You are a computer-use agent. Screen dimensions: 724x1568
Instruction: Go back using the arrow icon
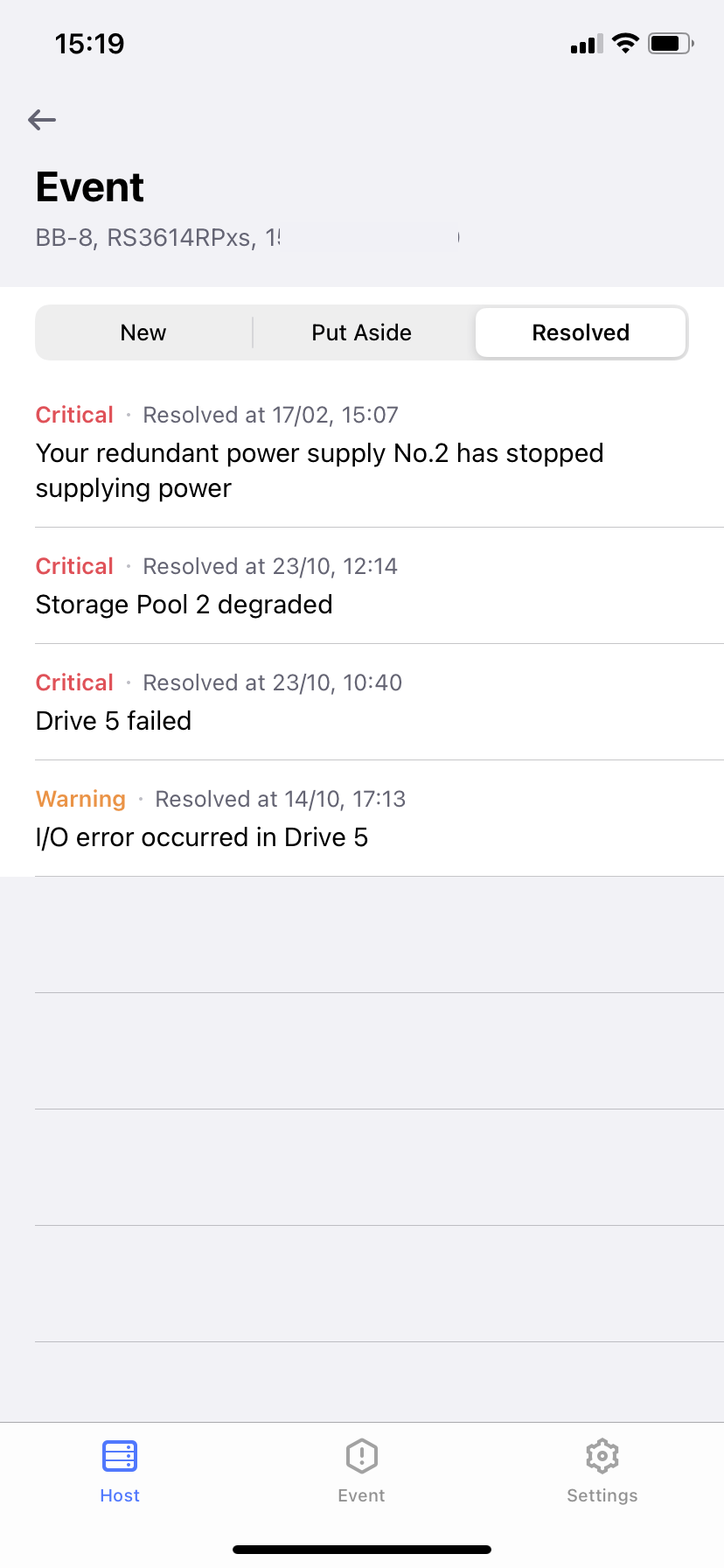pyautogui.click(x=42, y=120)
